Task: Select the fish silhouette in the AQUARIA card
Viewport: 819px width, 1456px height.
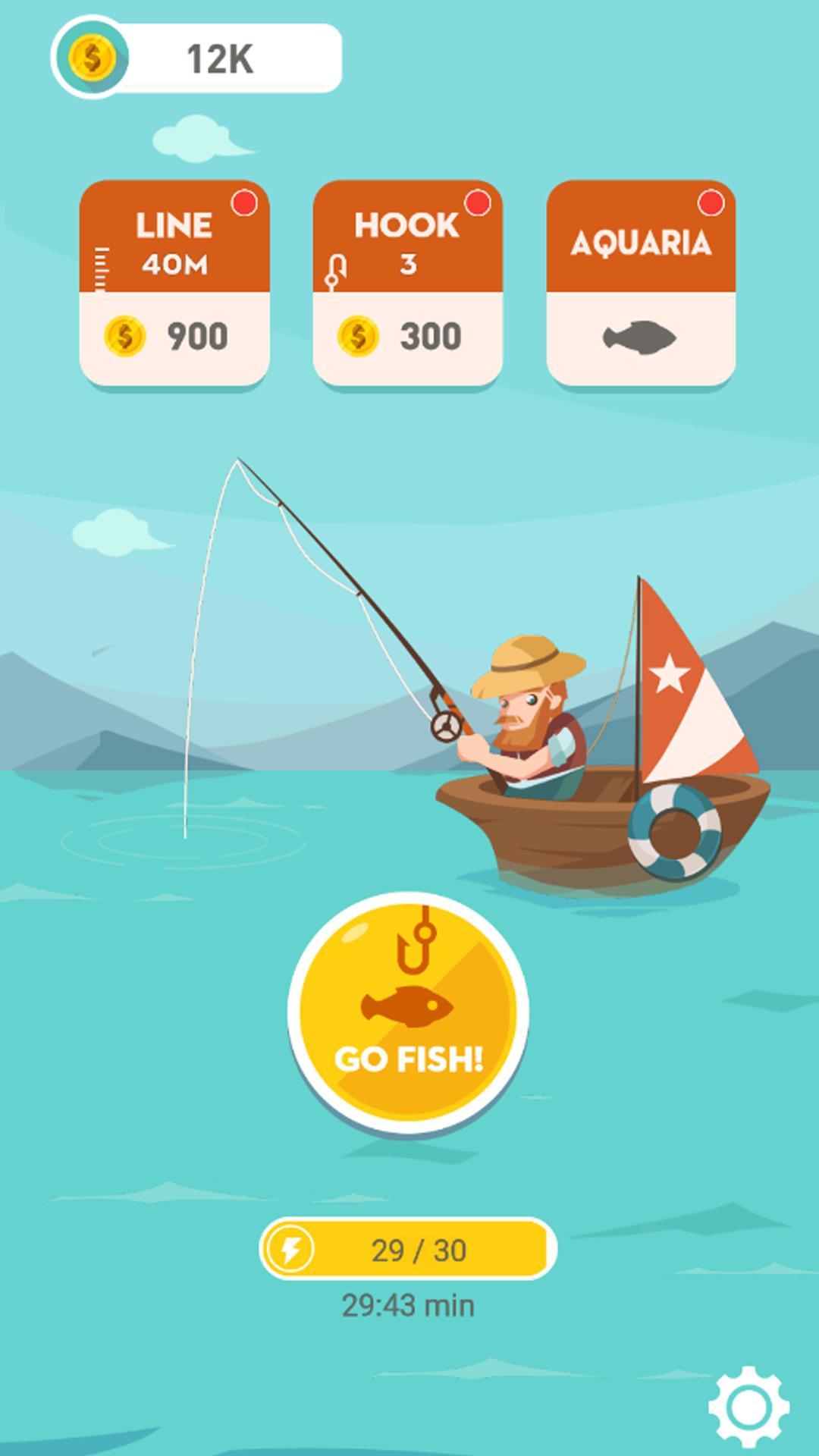Action: [x=641, y=336]
